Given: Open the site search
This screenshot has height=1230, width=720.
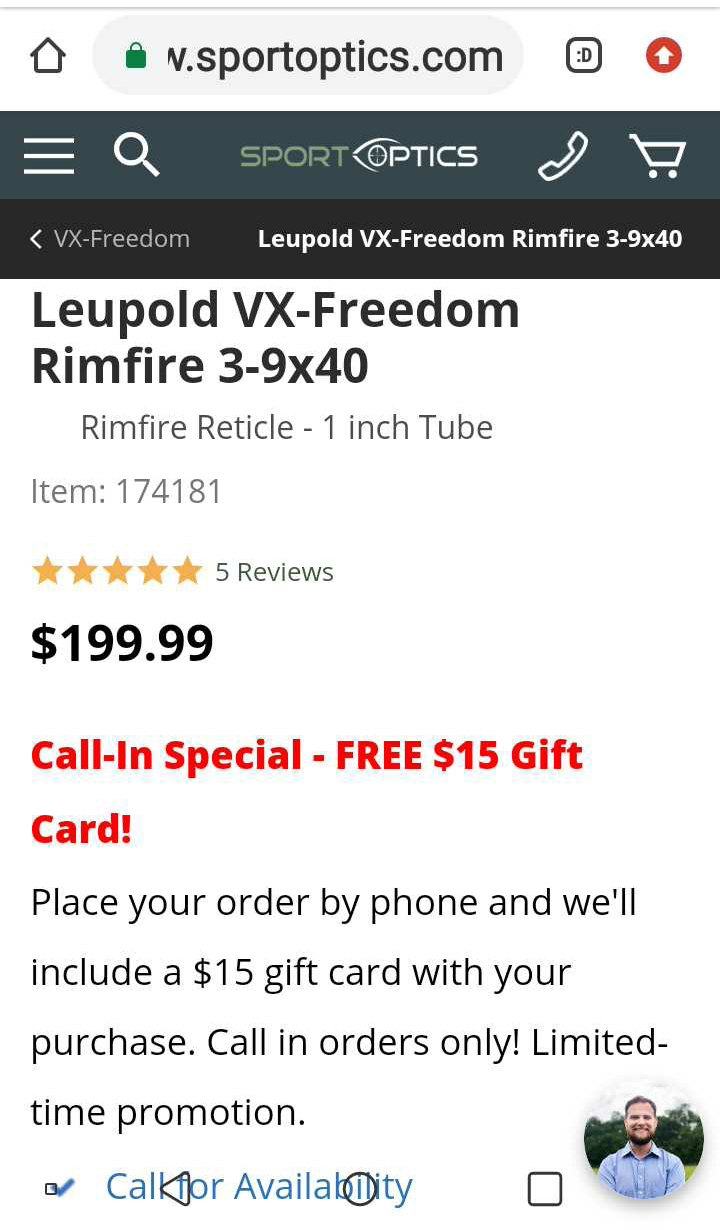Looking at the screenshot, I should coord(136,156).
